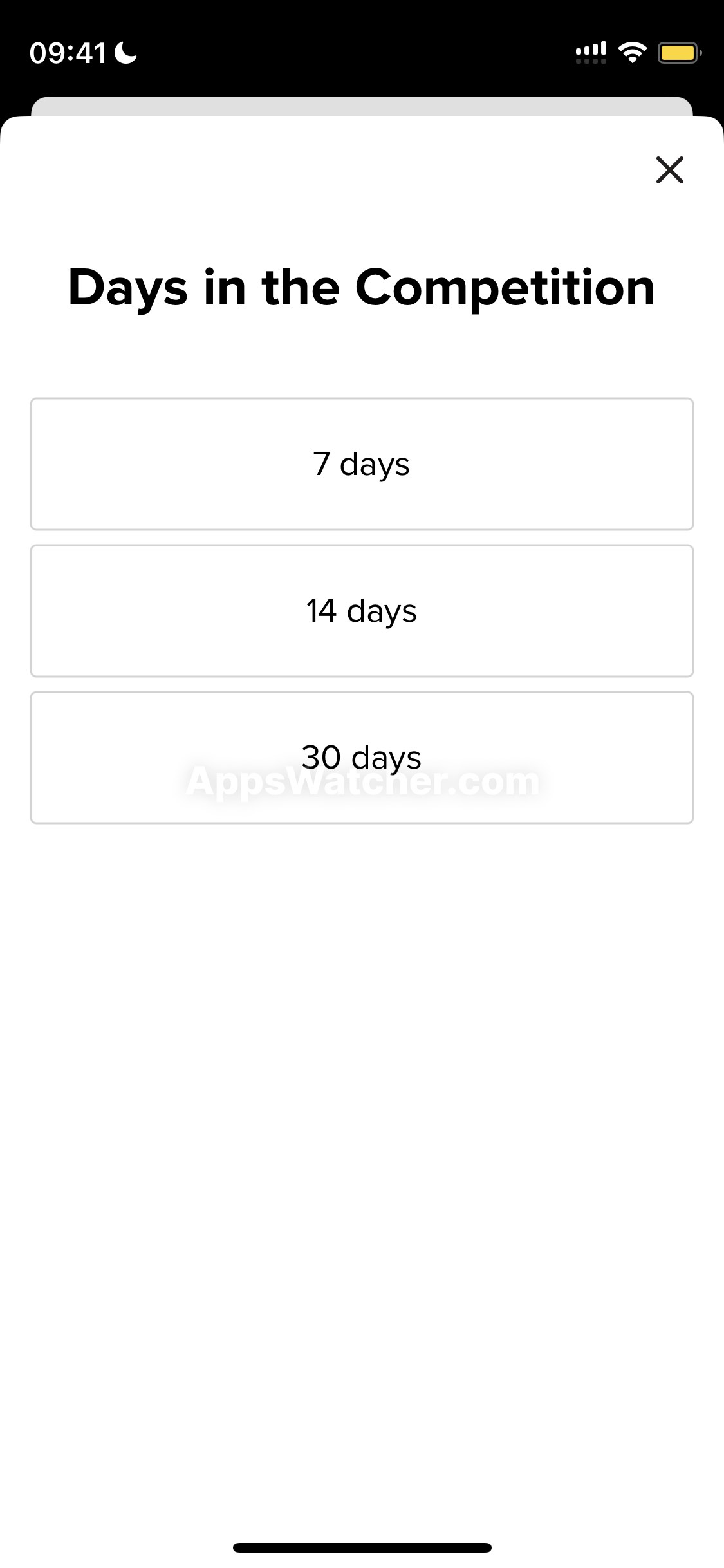
Task: Close the Days in the Competition sheet
Action: pyautogui.click(x=669, y=170)
